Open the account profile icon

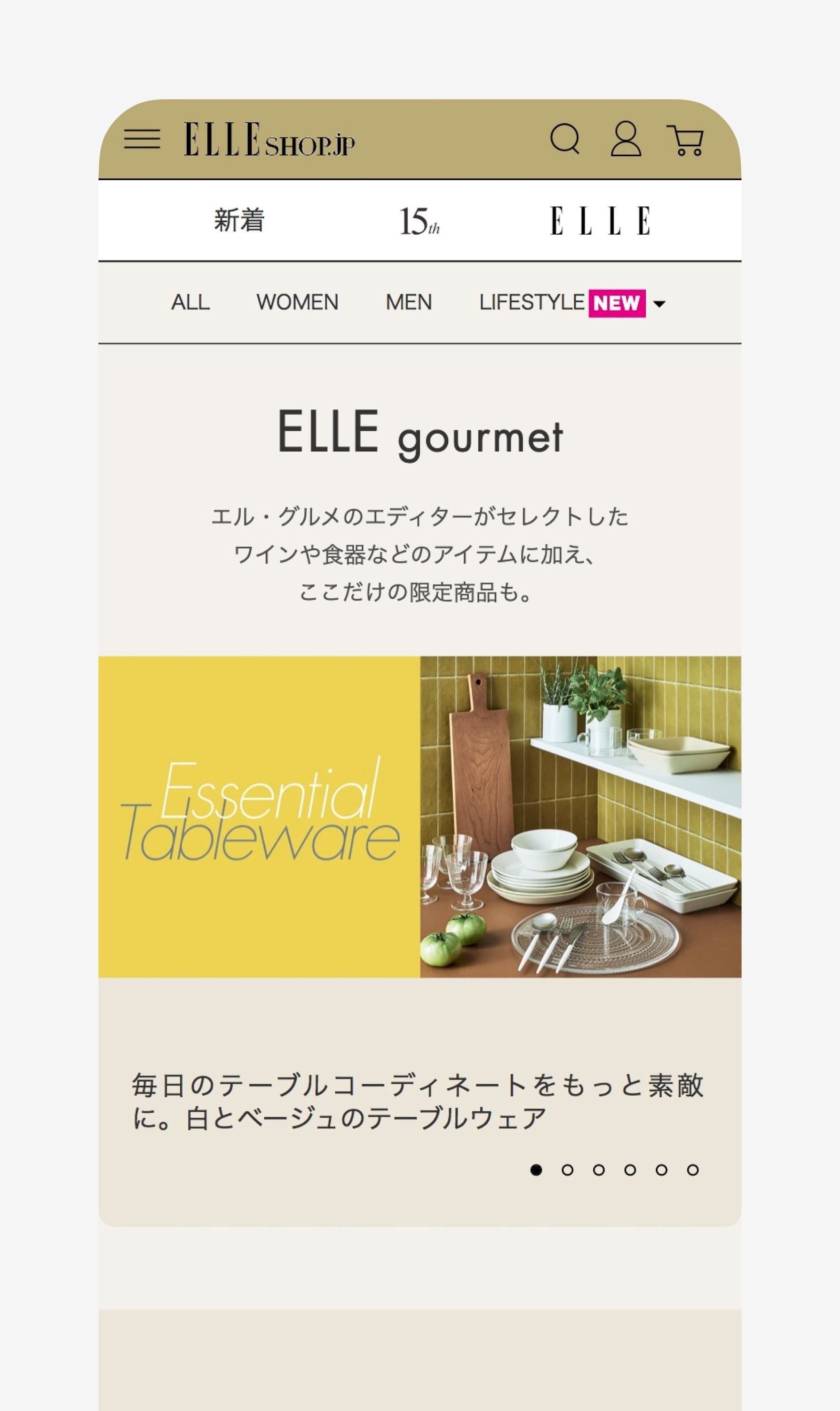point(626,139)
